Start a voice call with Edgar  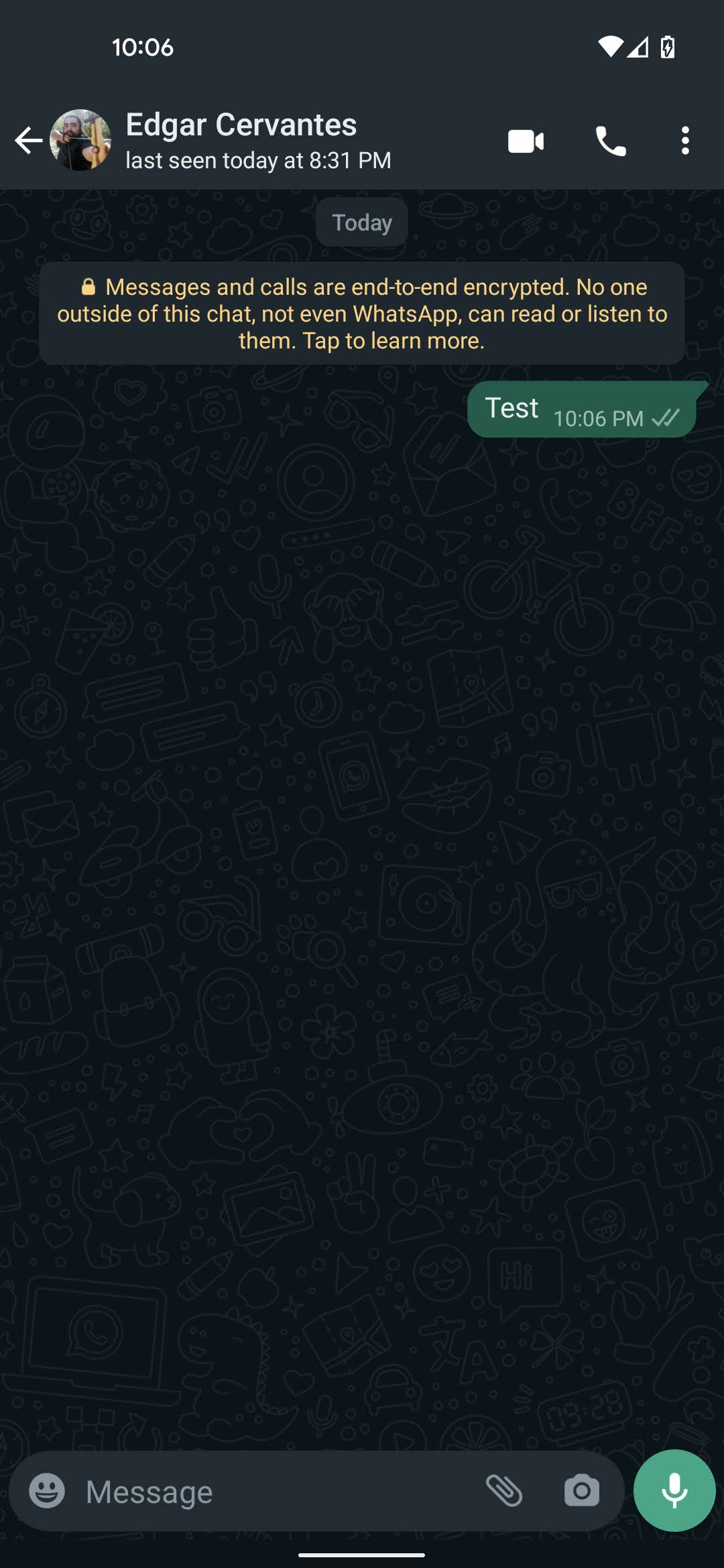tap(611, 141)
